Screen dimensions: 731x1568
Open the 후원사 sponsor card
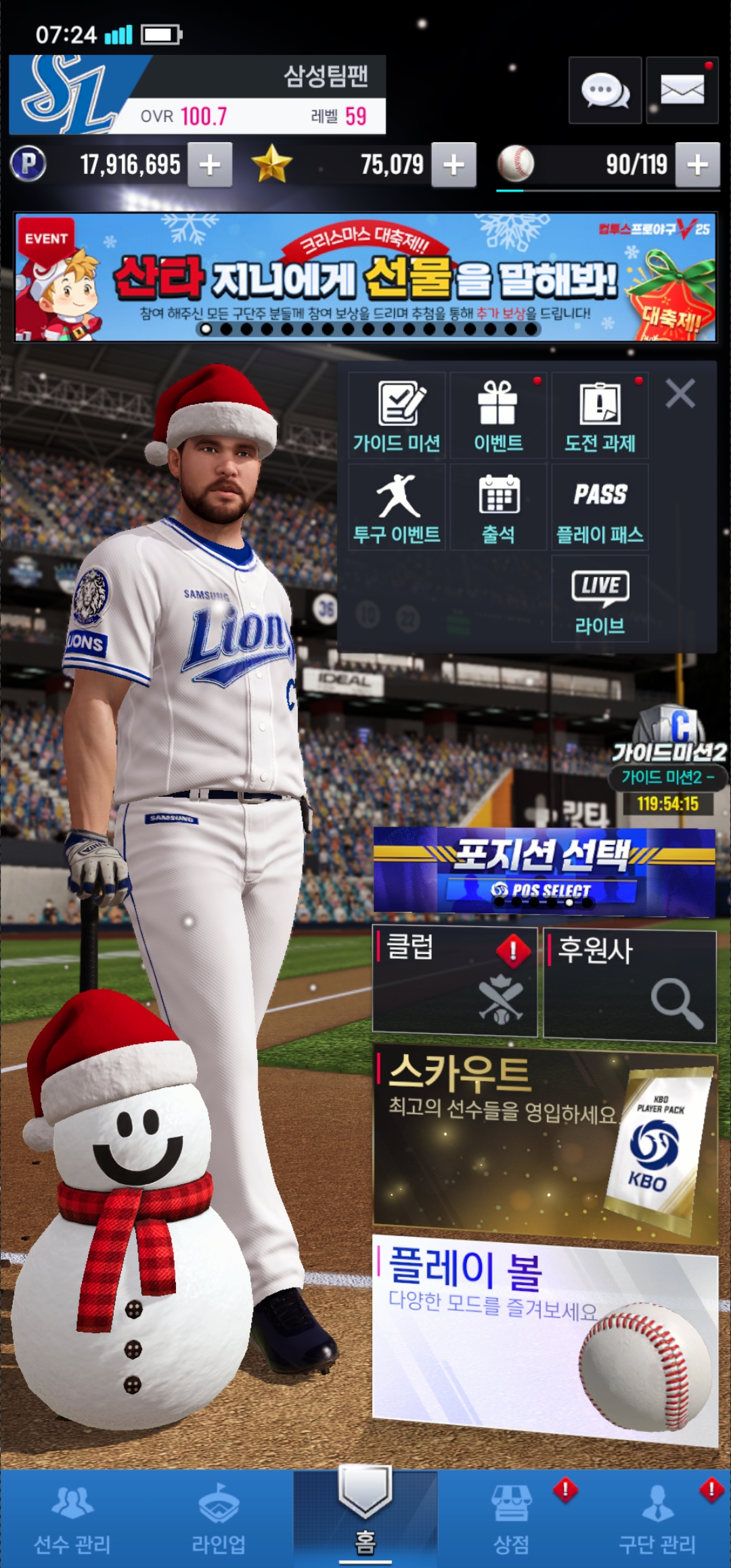629,985
